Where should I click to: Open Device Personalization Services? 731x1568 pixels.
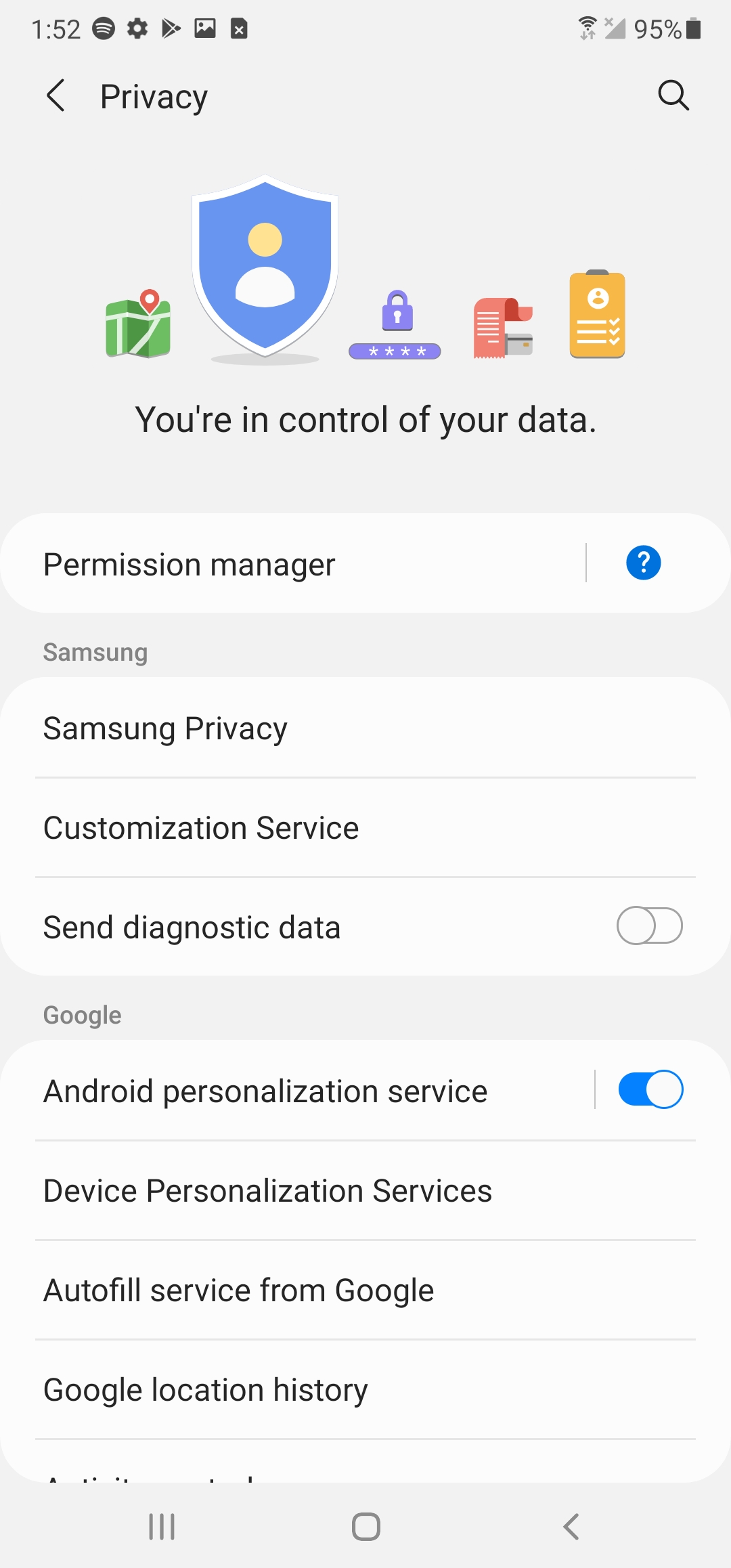[365, 1191]
